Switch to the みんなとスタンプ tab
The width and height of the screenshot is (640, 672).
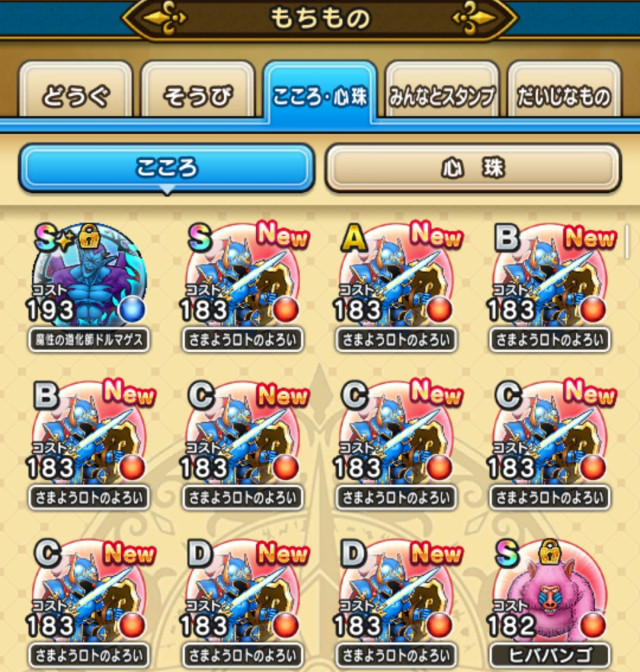pyautogui.click(x=442, y=96)
